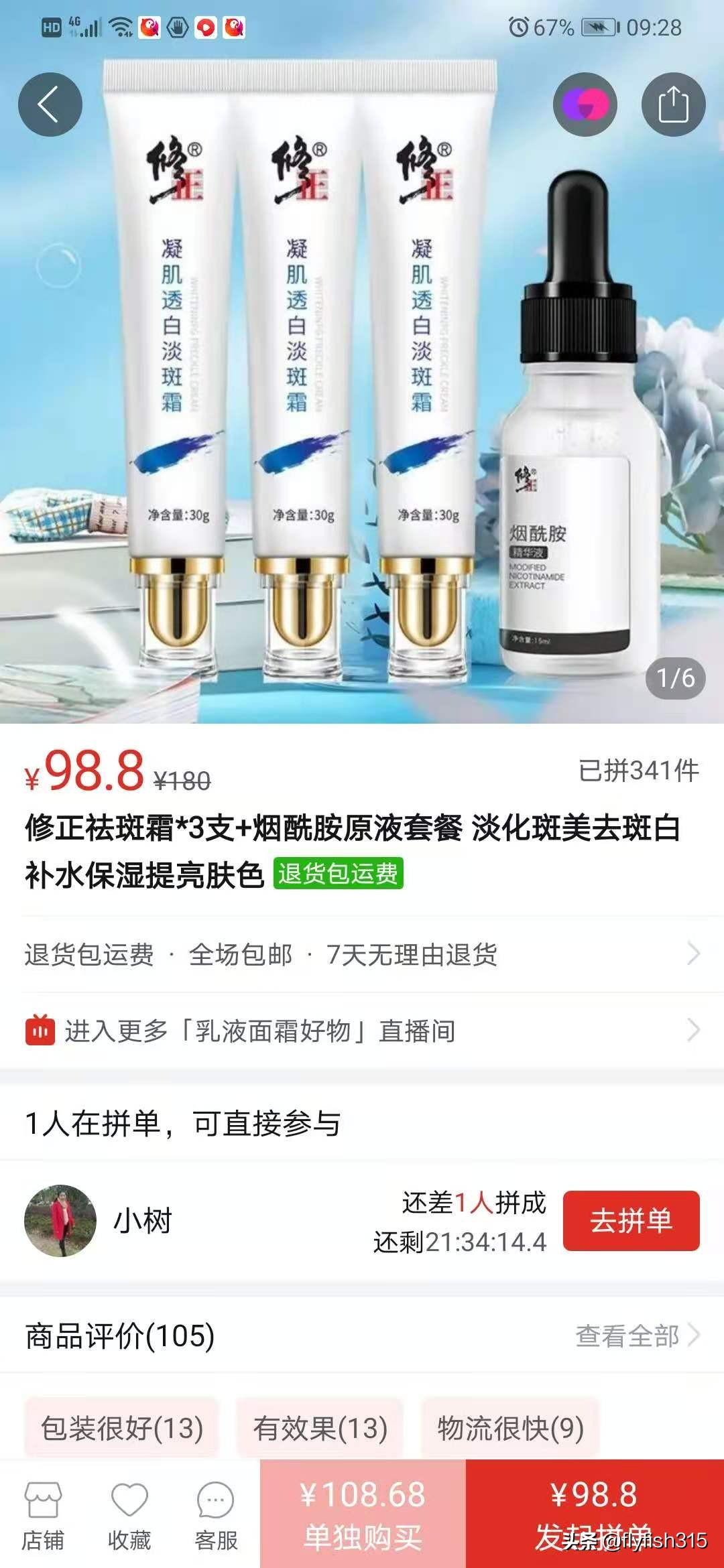This screenshot has width=724, height=1568.
Task: Open the purple camera/social icon beside share
Action: pyautogui.click(x=584, y=104)
